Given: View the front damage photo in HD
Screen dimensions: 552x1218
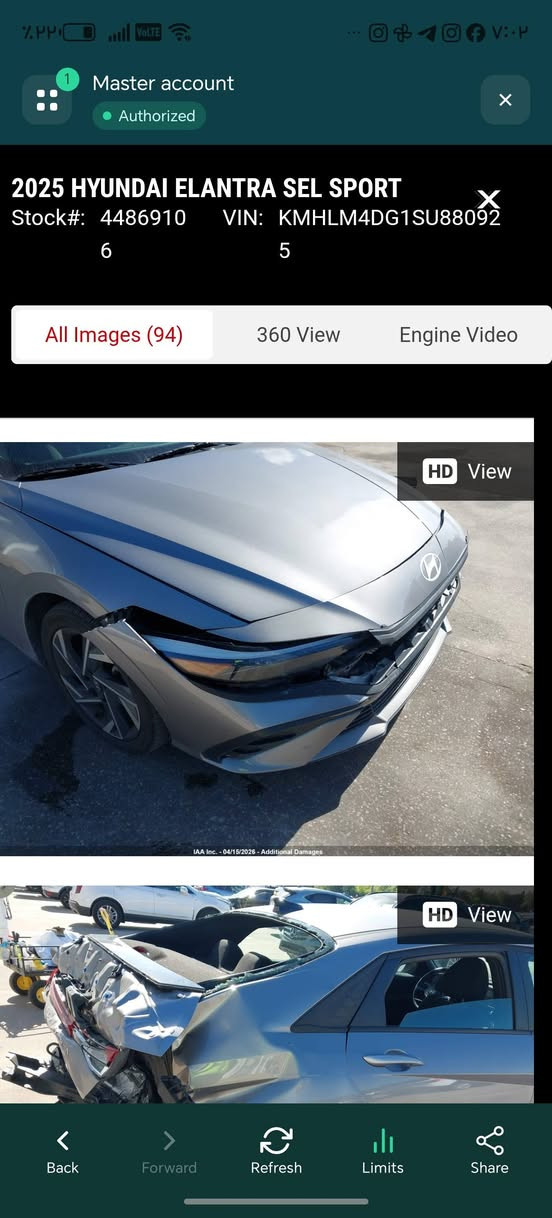Looking at the screenshot, I should click(467, 471).
